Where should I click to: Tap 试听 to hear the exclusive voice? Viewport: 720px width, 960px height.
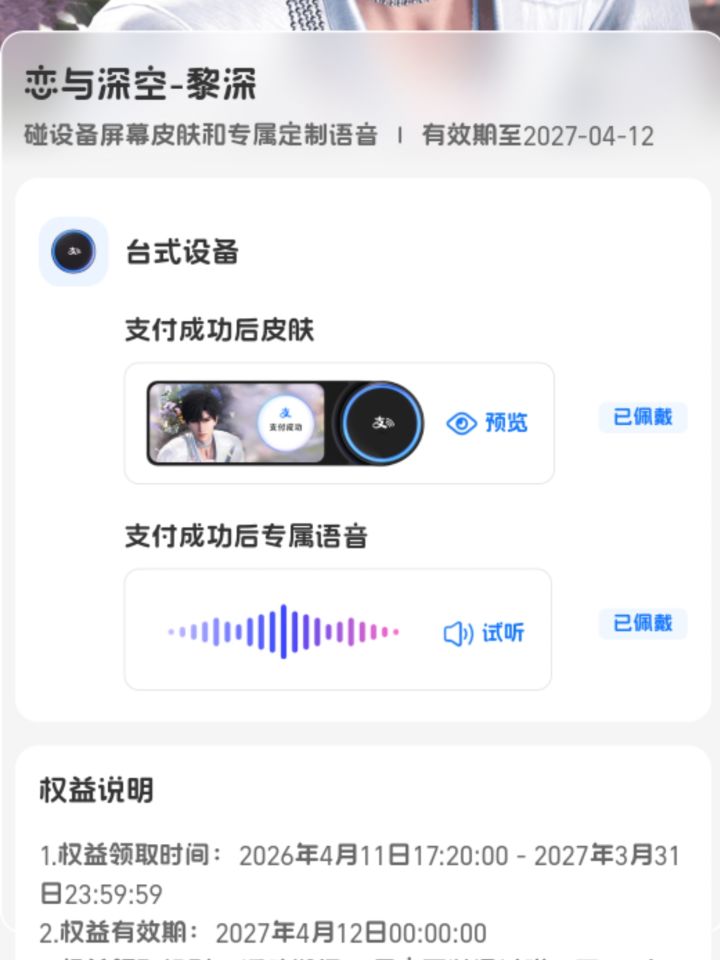484,633
